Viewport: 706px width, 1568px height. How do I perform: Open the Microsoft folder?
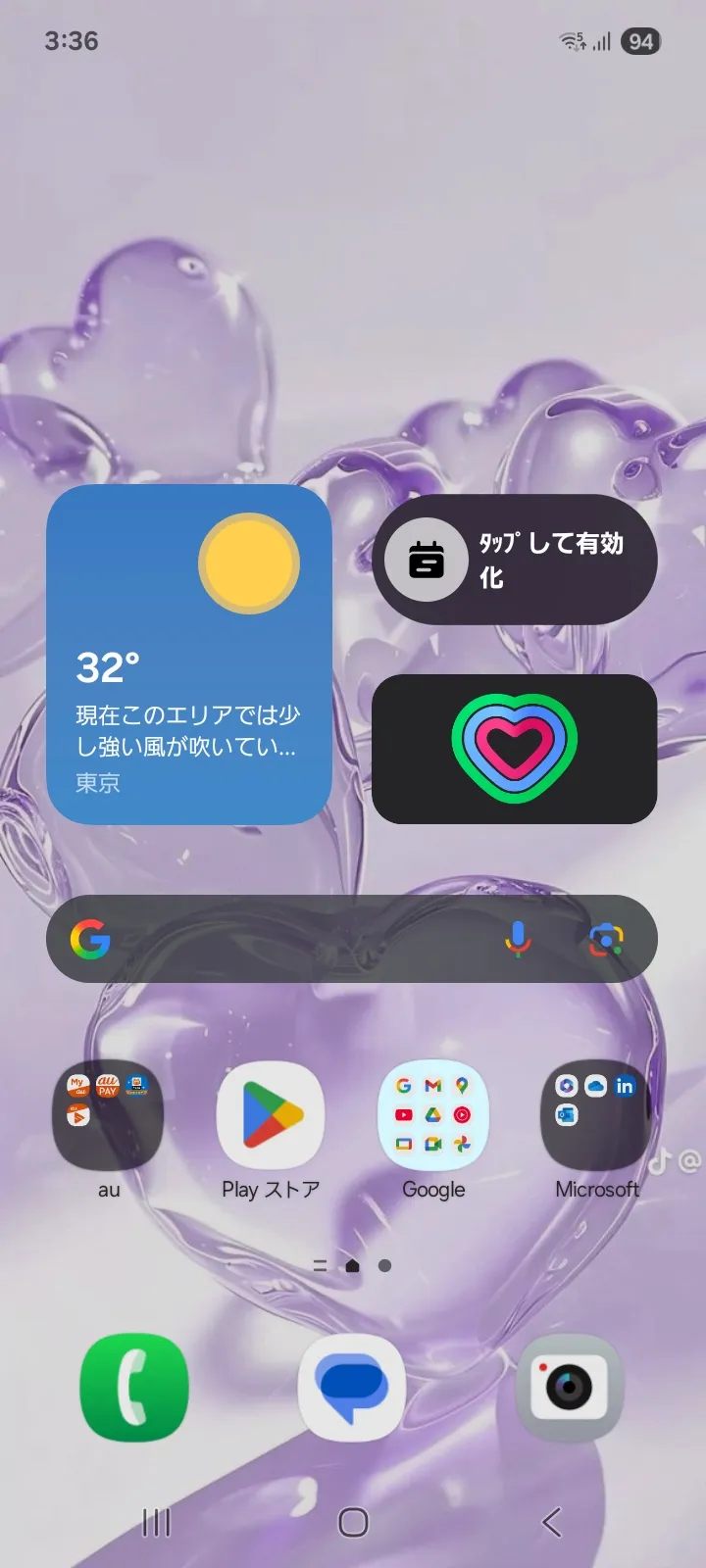[596, 1115]
